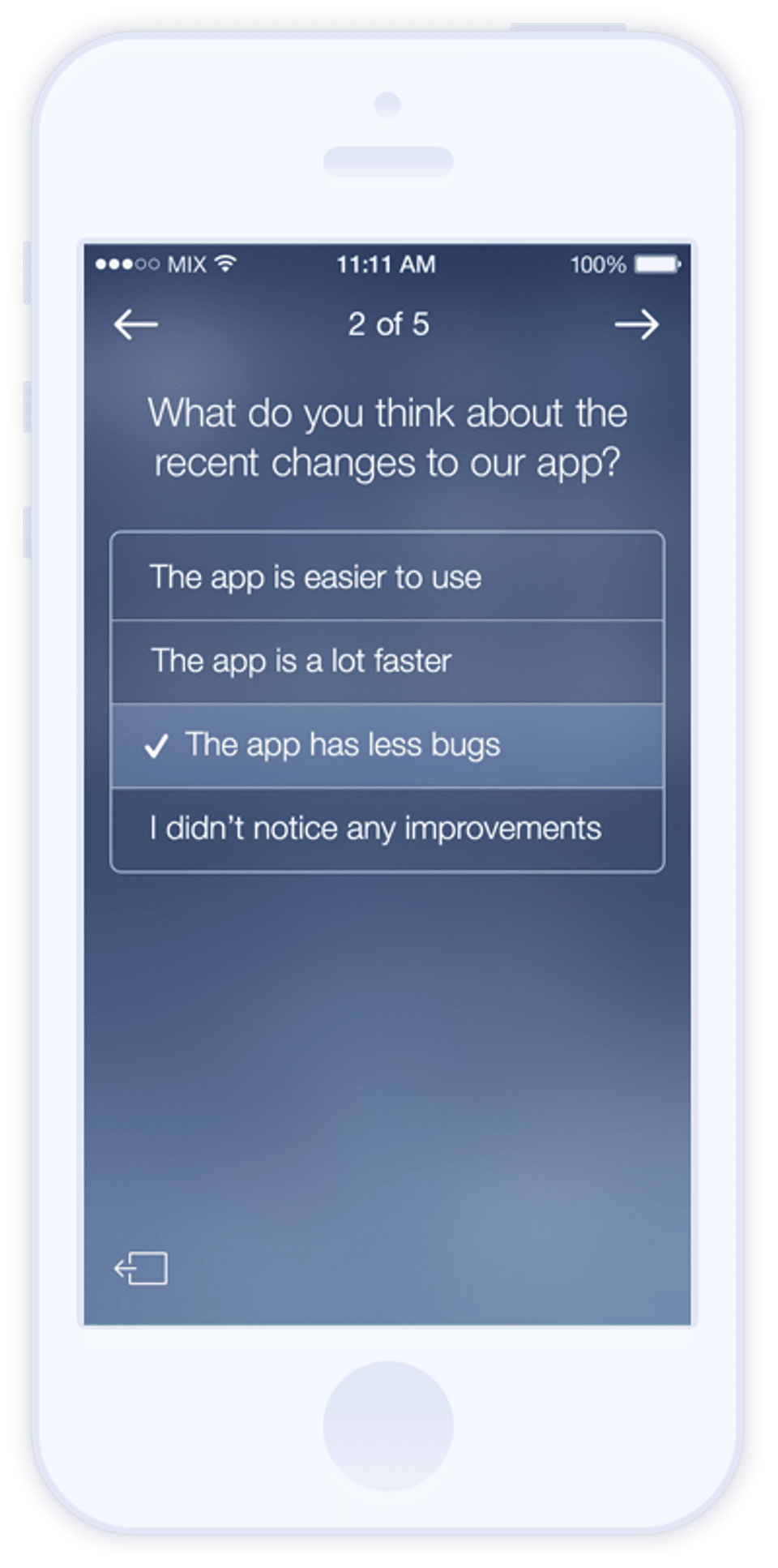Tap the checked 'The app has less bugs' option
Viewport: 778px width, 1568px height.
click(x=387, y=745)
